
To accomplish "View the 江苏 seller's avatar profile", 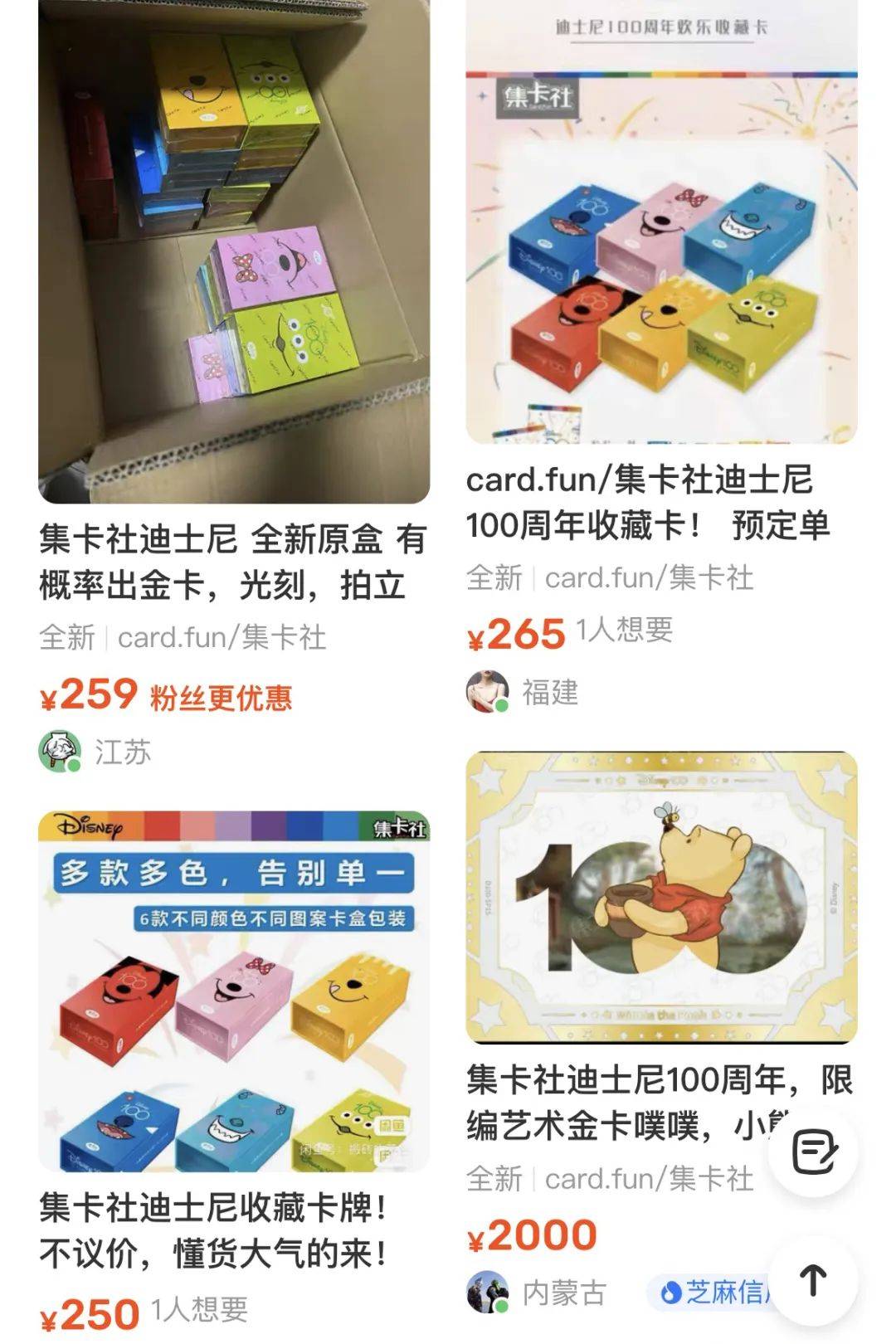I will [x=61, y=752].
